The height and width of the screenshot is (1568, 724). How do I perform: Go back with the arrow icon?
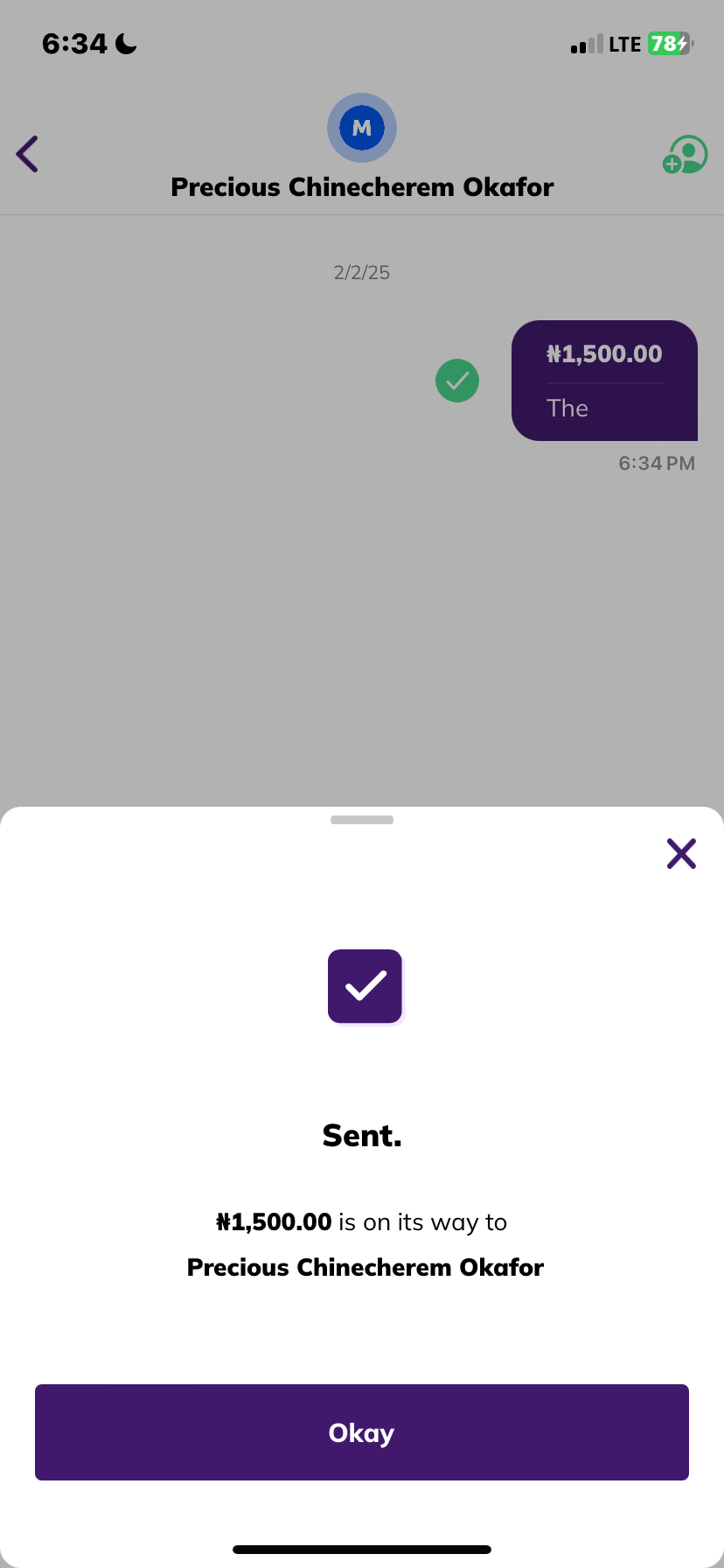28,154
